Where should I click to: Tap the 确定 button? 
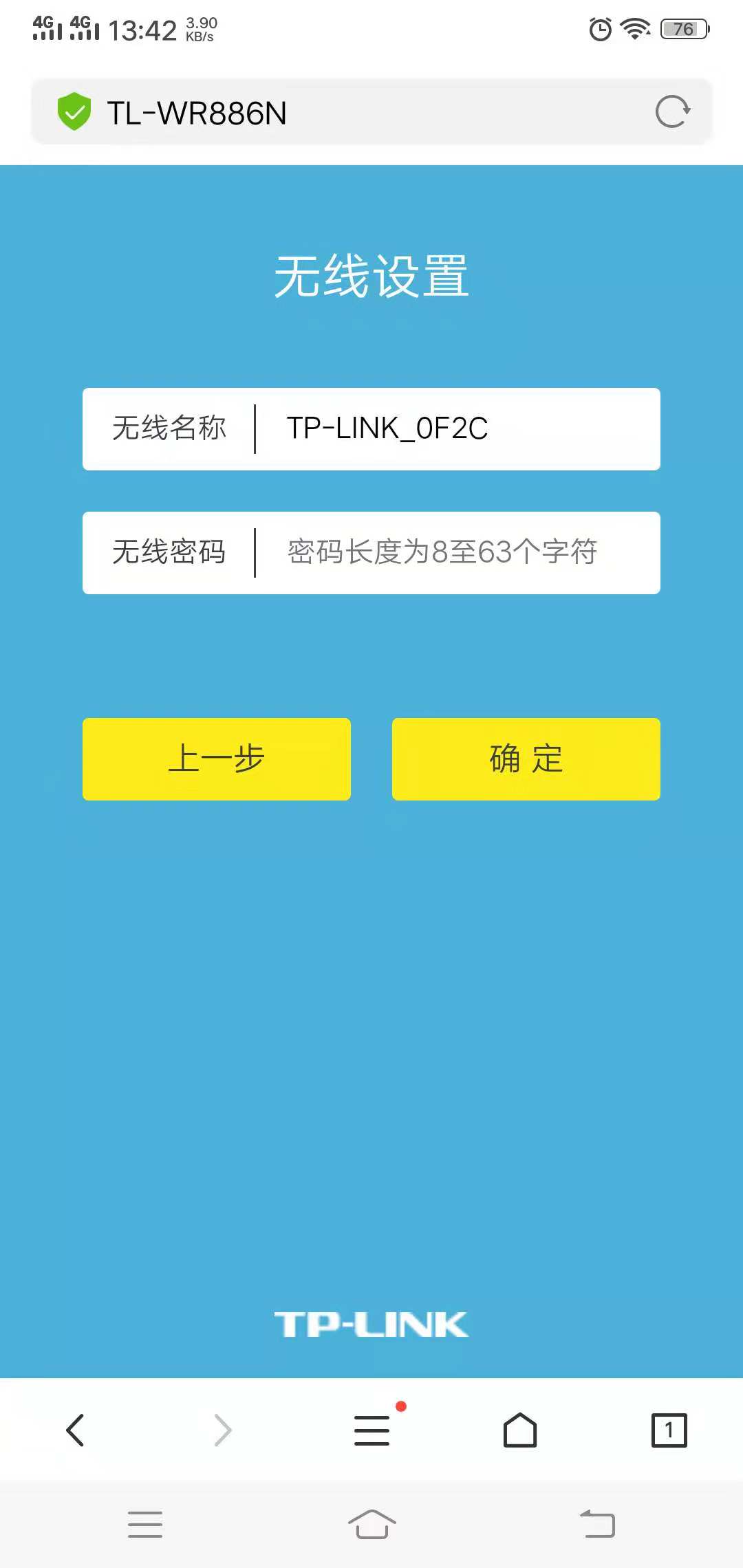pyautogui.click(x=525, y=759)
